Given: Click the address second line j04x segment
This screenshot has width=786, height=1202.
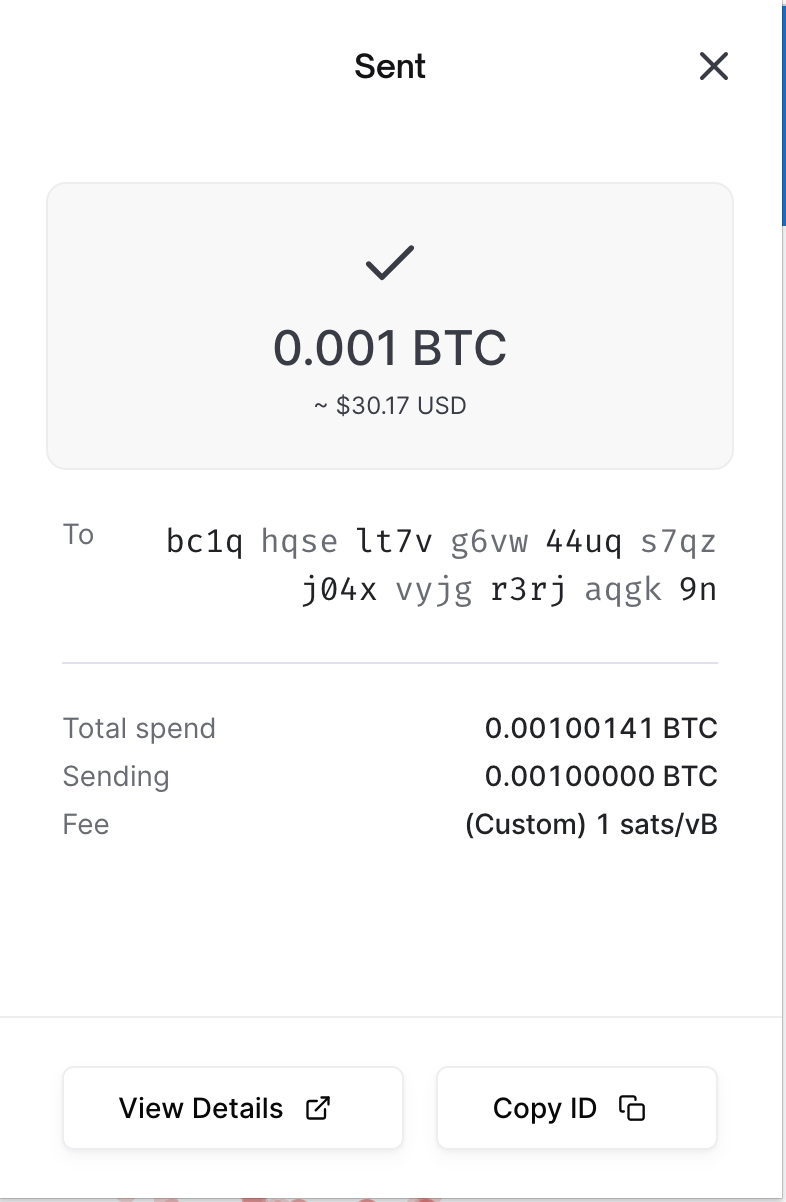Looking at the screenshot, I should (x=340, y=589).
